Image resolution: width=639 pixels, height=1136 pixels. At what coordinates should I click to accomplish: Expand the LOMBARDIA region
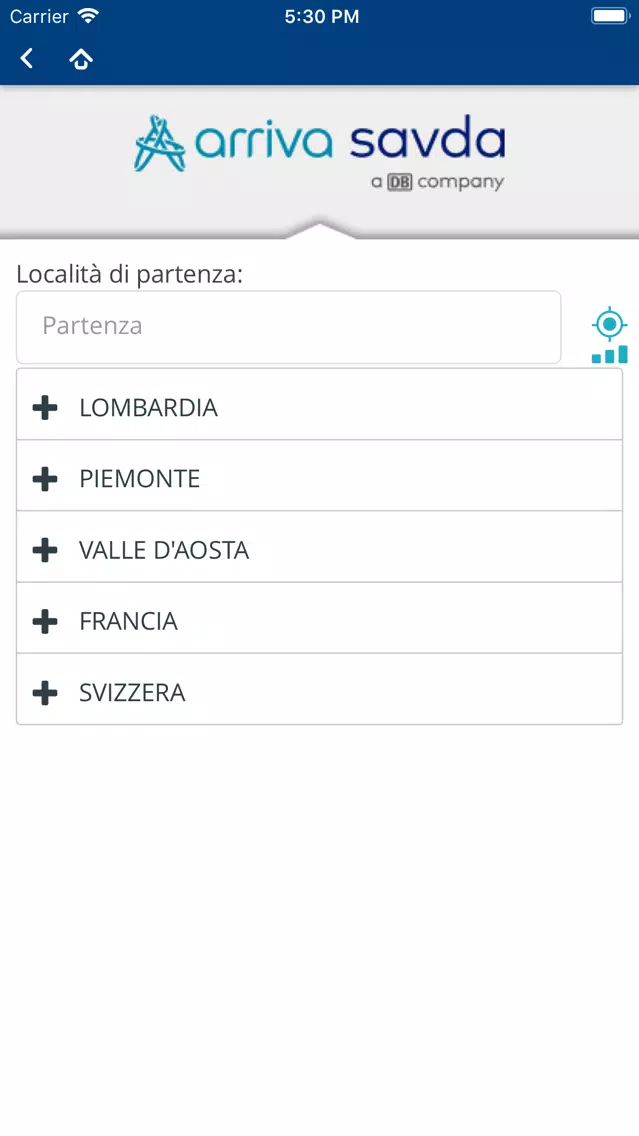(320, 405)
